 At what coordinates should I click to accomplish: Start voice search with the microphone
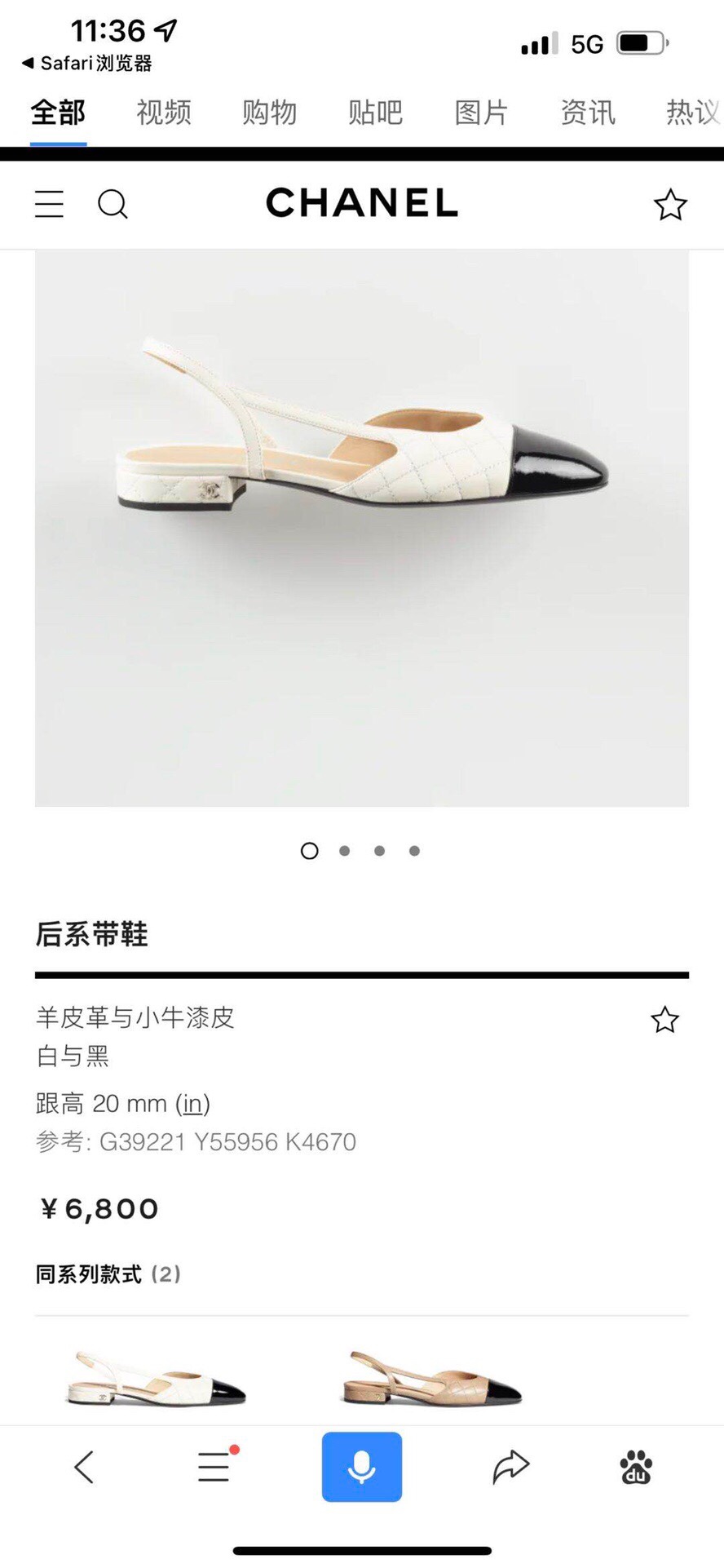(x=361, y=1466)
